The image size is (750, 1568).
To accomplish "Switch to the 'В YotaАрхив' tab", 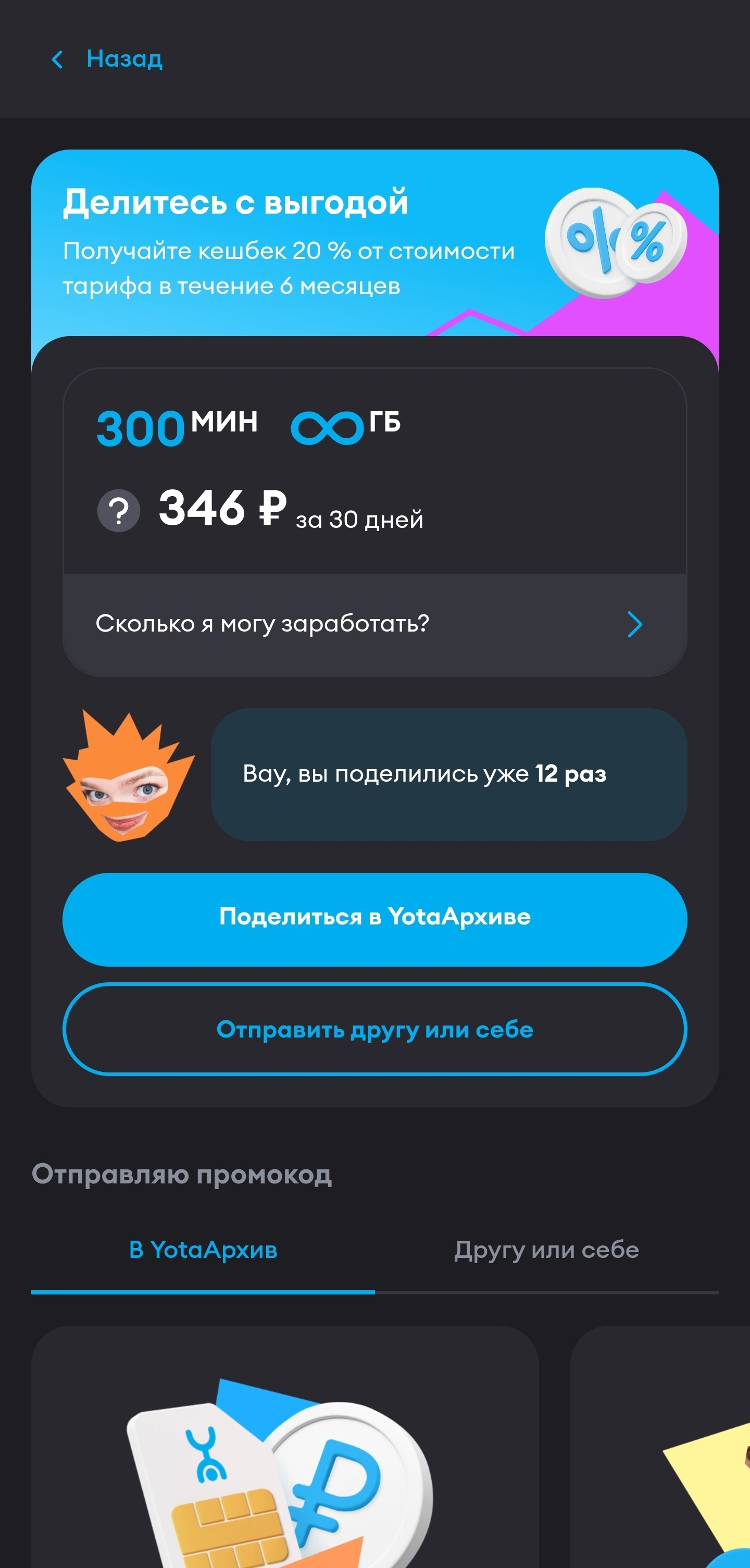I will pos(203,1250).
